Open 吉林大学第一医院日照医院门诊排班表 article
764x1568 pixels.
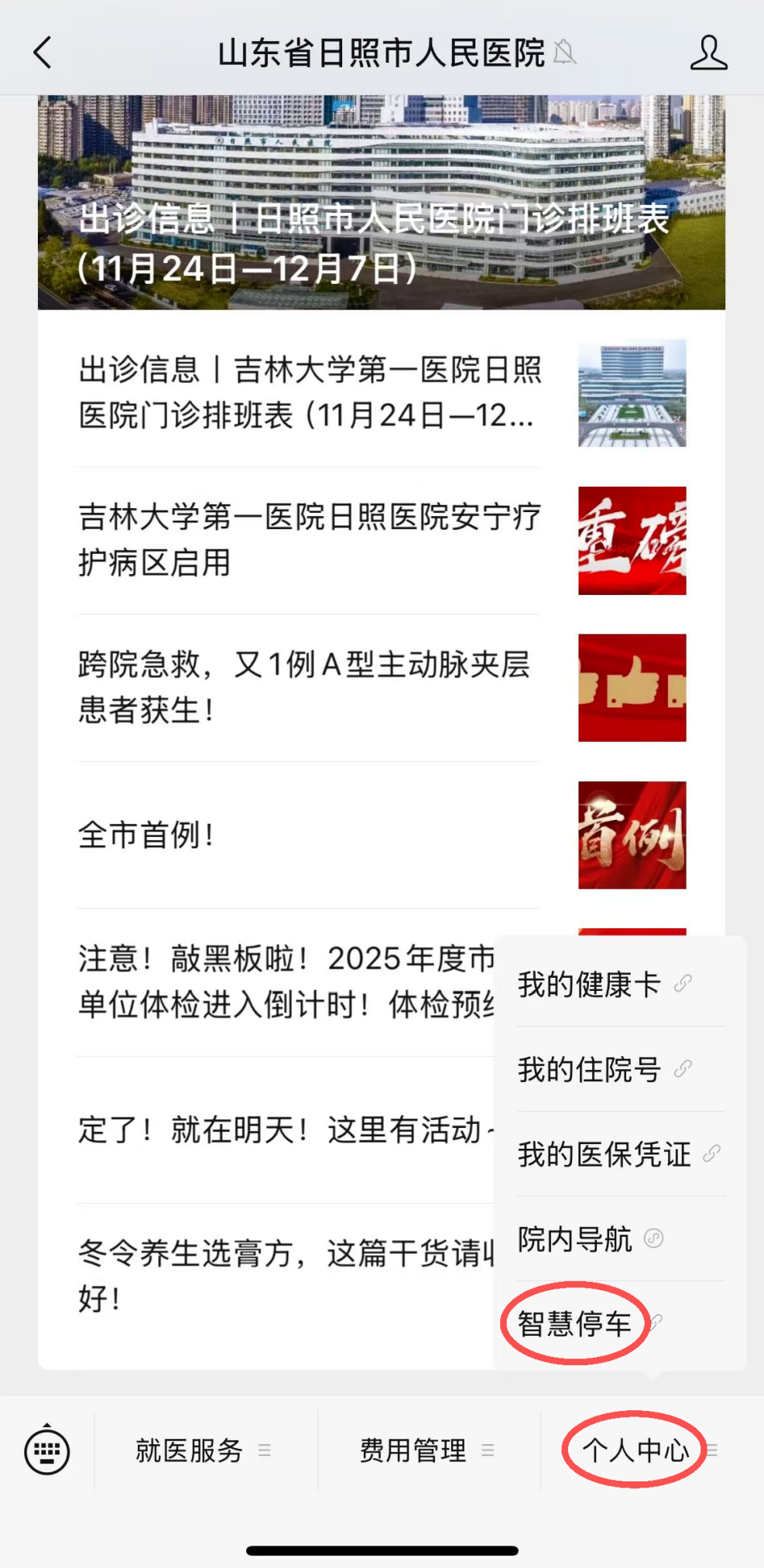click(310, 393)
